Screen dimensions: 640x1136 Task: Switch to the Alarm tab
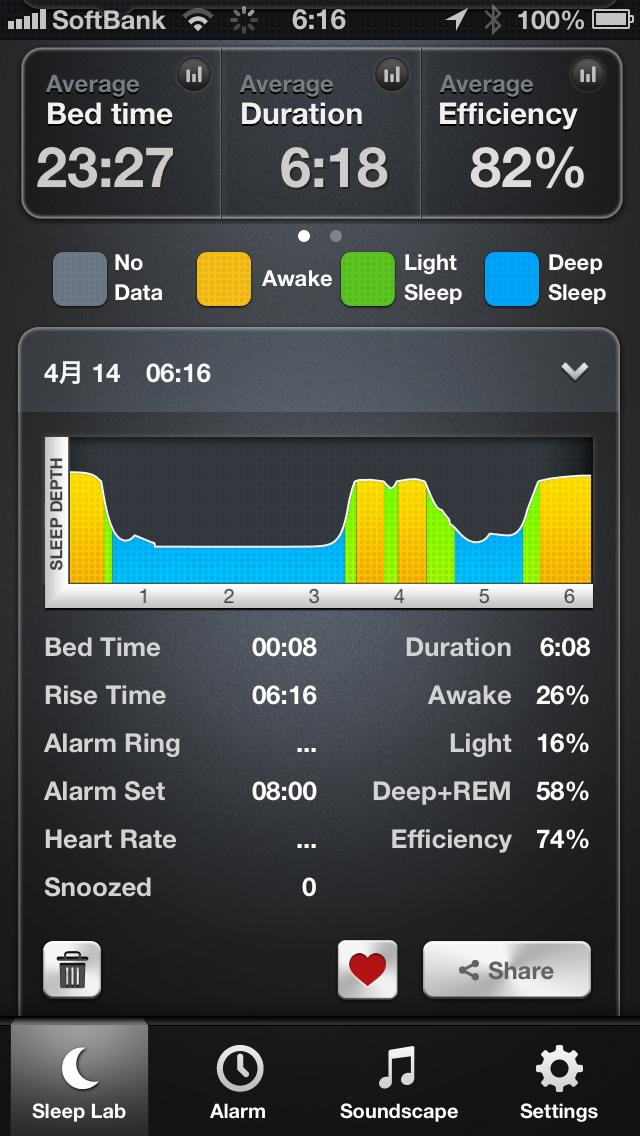[238, 1082]
